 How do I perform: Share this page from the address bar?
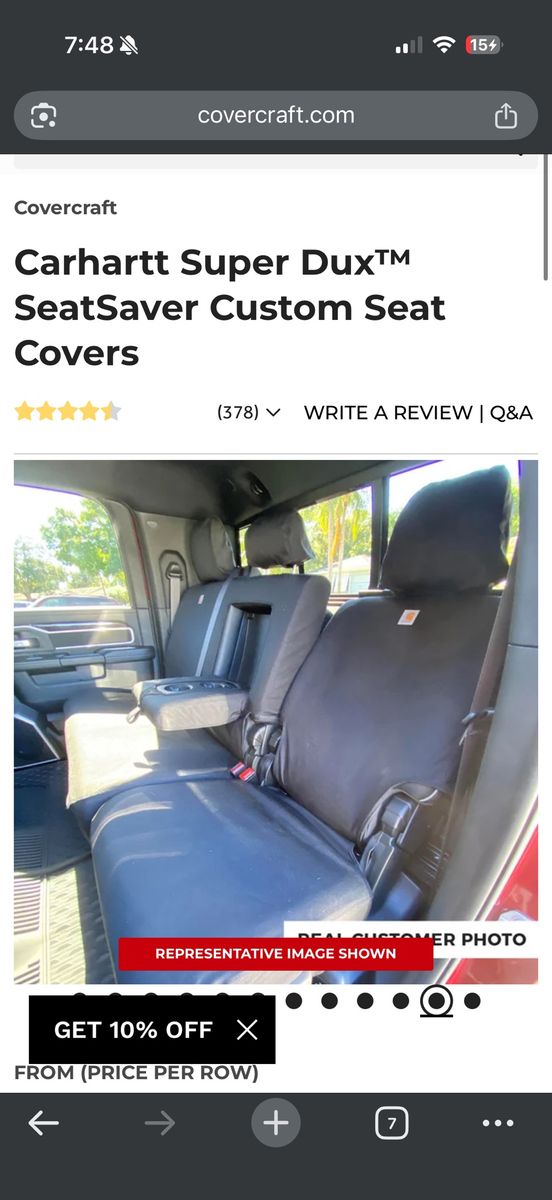[506, 116]
